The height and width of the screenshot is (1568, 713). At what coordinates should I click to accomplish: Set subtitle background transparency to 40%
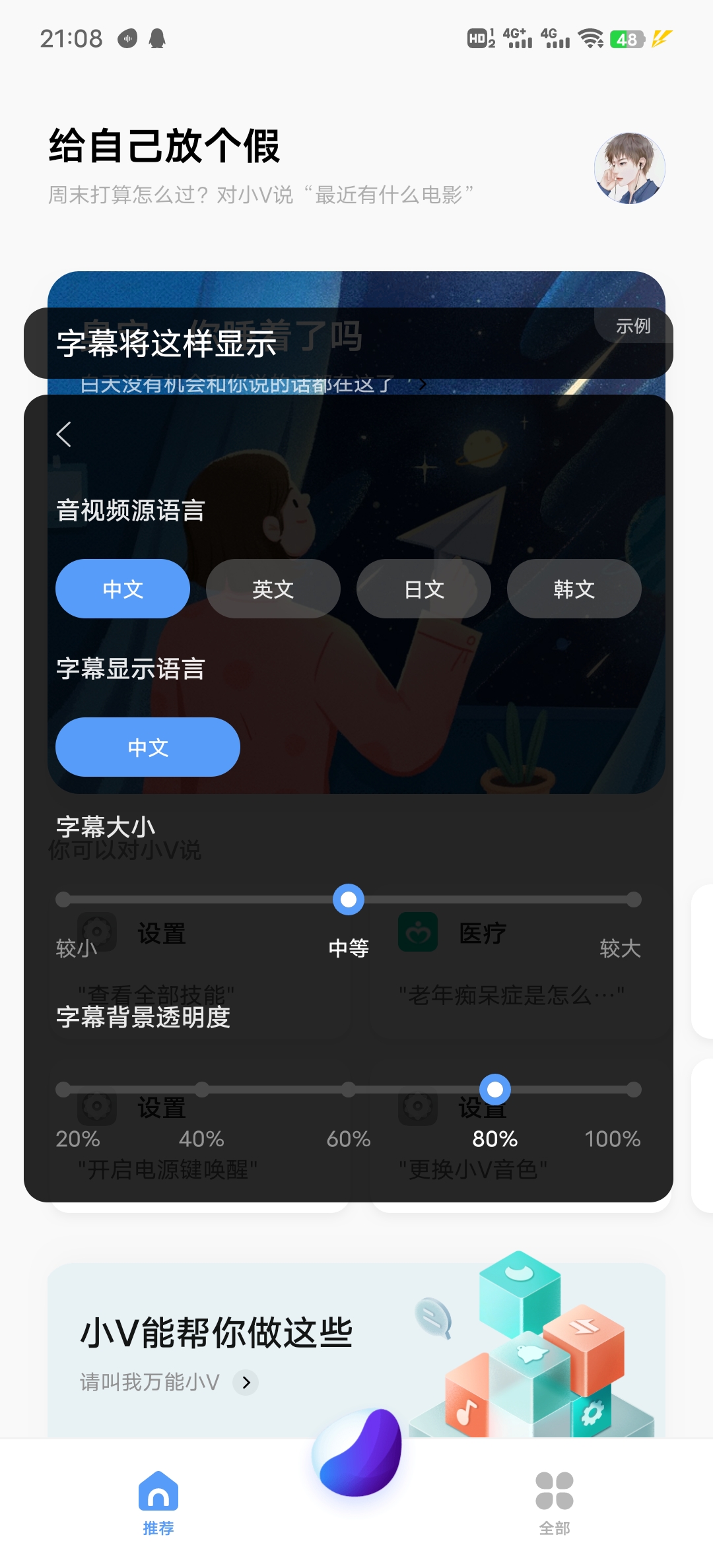click(202, 1090)
